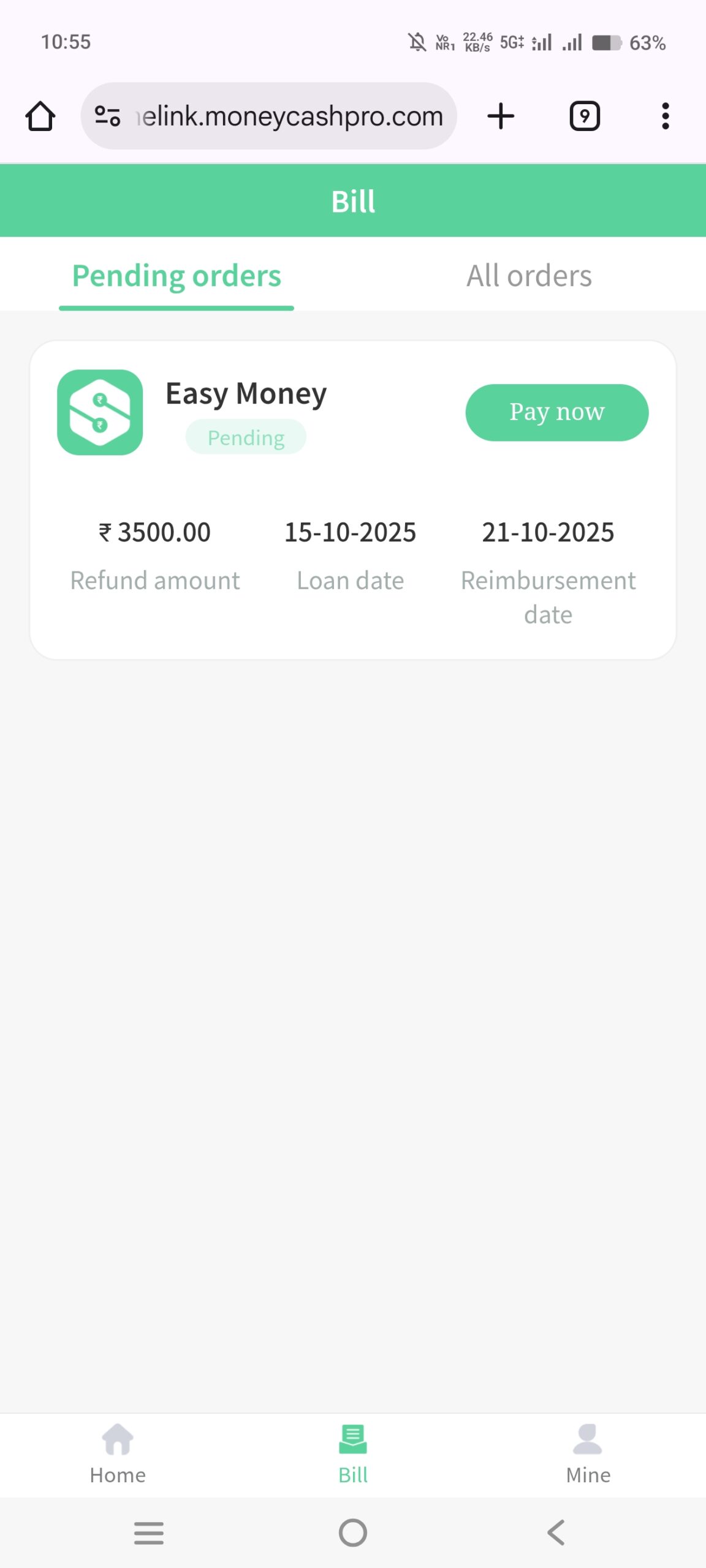The height and width of the screenshot is (1568, 706).
Task: Select the Pending orders tab
Action: click(x=176, y=276)
